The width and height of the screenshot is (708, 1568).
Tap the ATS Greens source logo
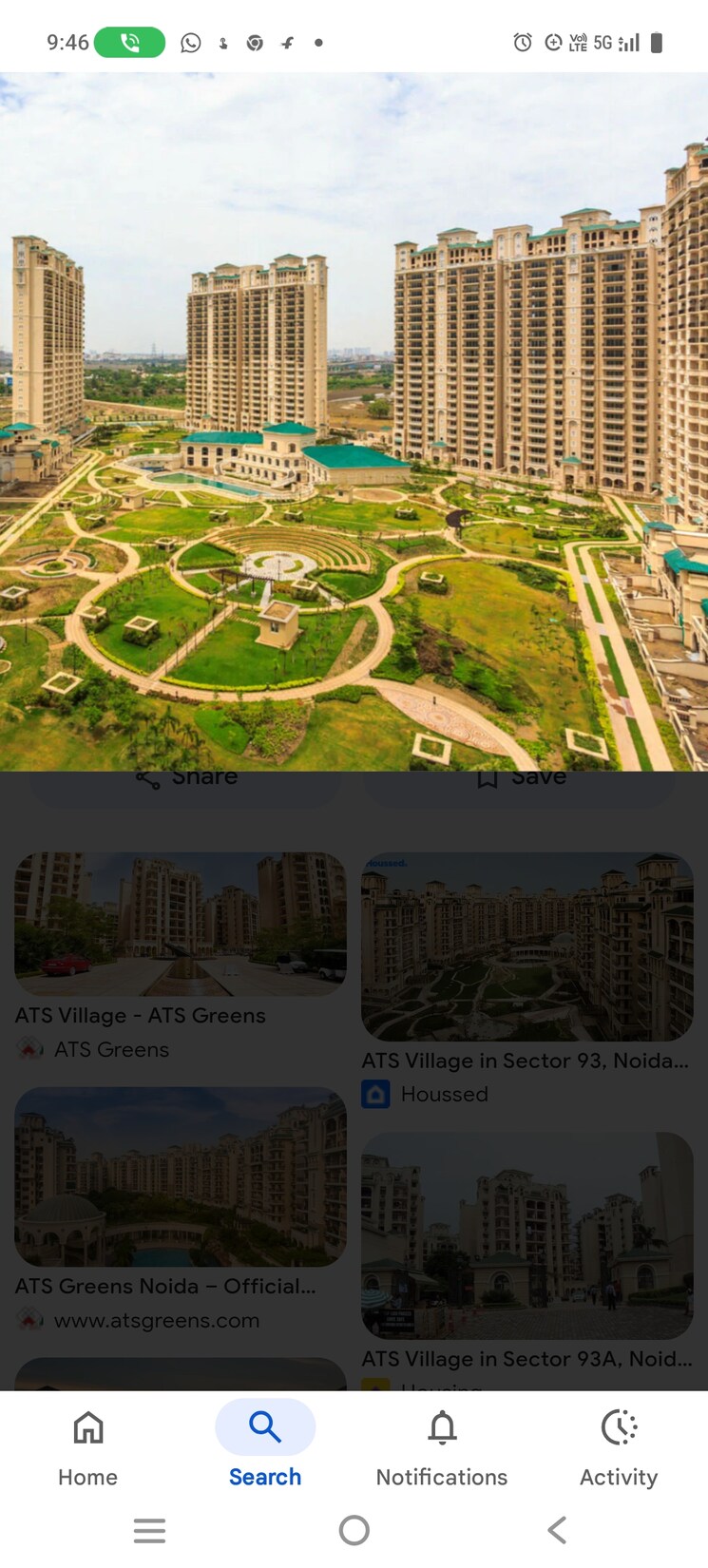pos(28,1049)
